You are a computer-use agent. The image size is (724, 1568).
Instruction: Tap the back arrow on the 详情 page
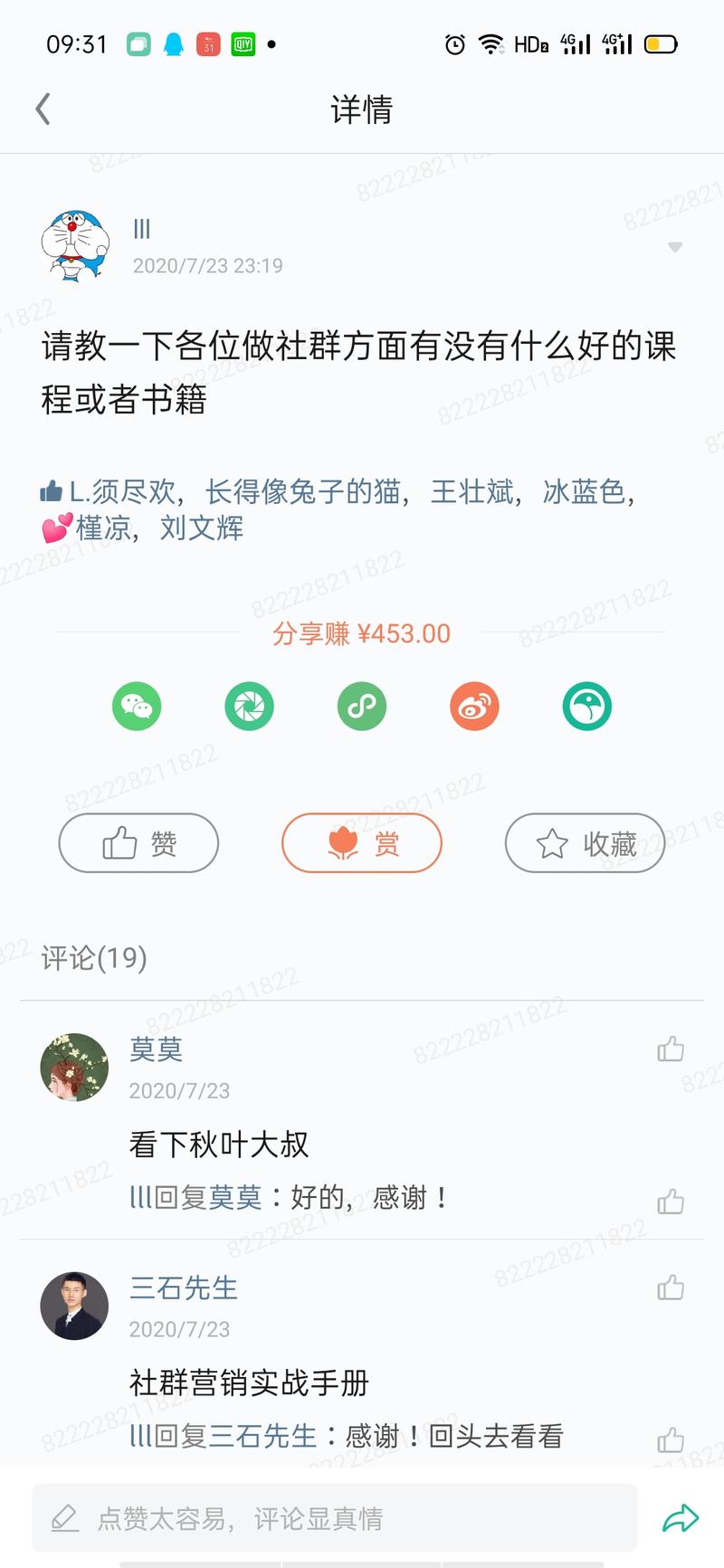tap(41, 108)
